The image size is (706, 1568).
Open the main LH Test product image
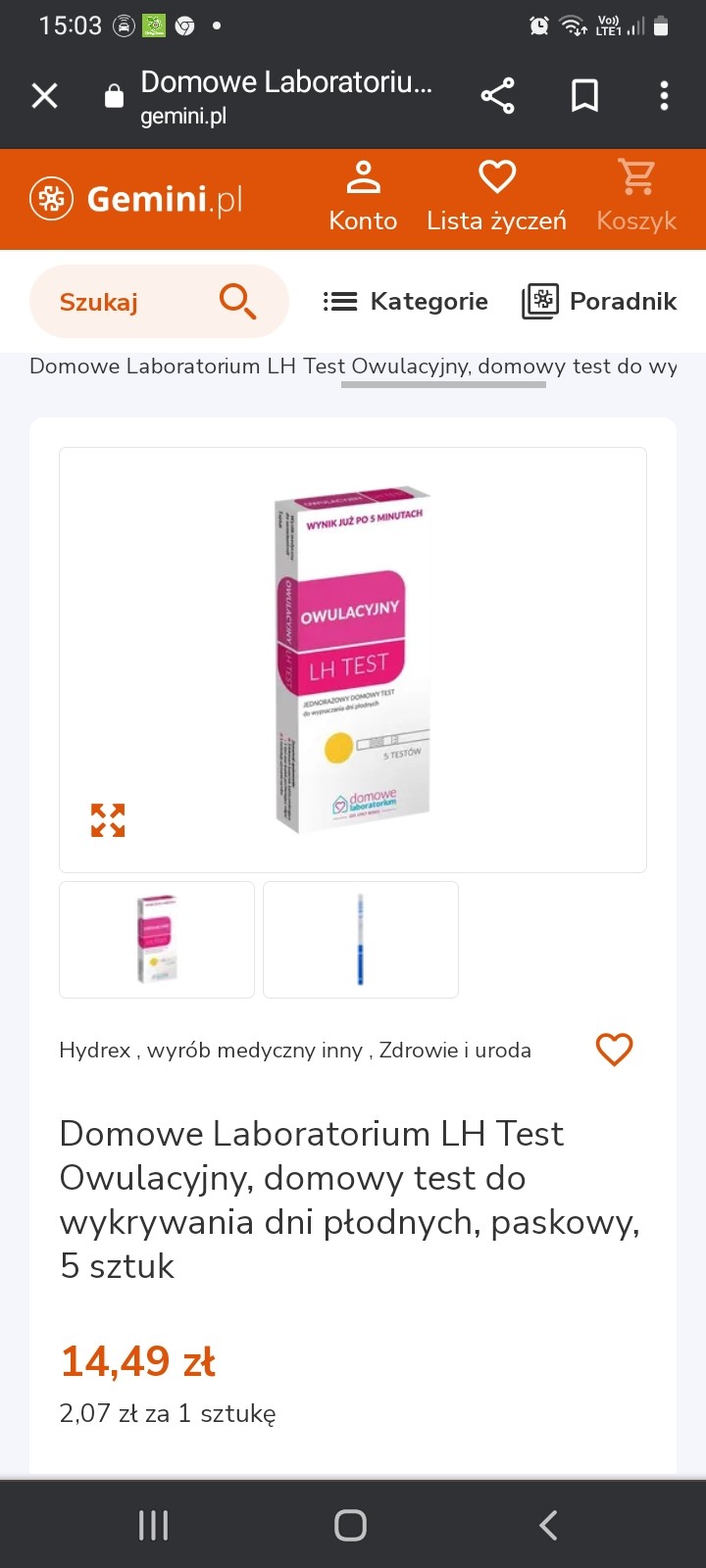(x=353, y=659)
